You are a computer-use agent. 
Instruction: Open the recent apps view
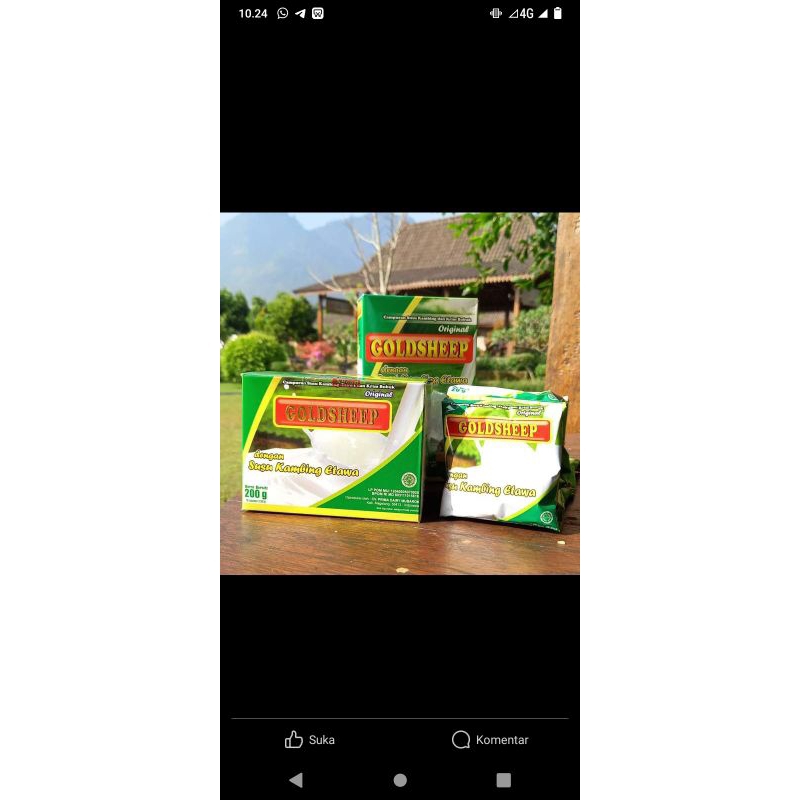click(x=504, y=780)
